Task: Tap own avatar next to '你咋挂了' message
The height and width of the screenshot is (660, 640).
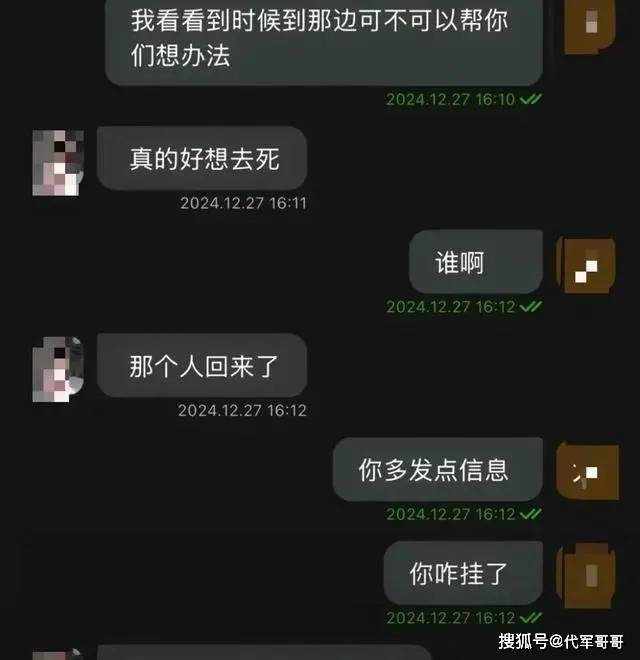Action: [x=586, y=575]
